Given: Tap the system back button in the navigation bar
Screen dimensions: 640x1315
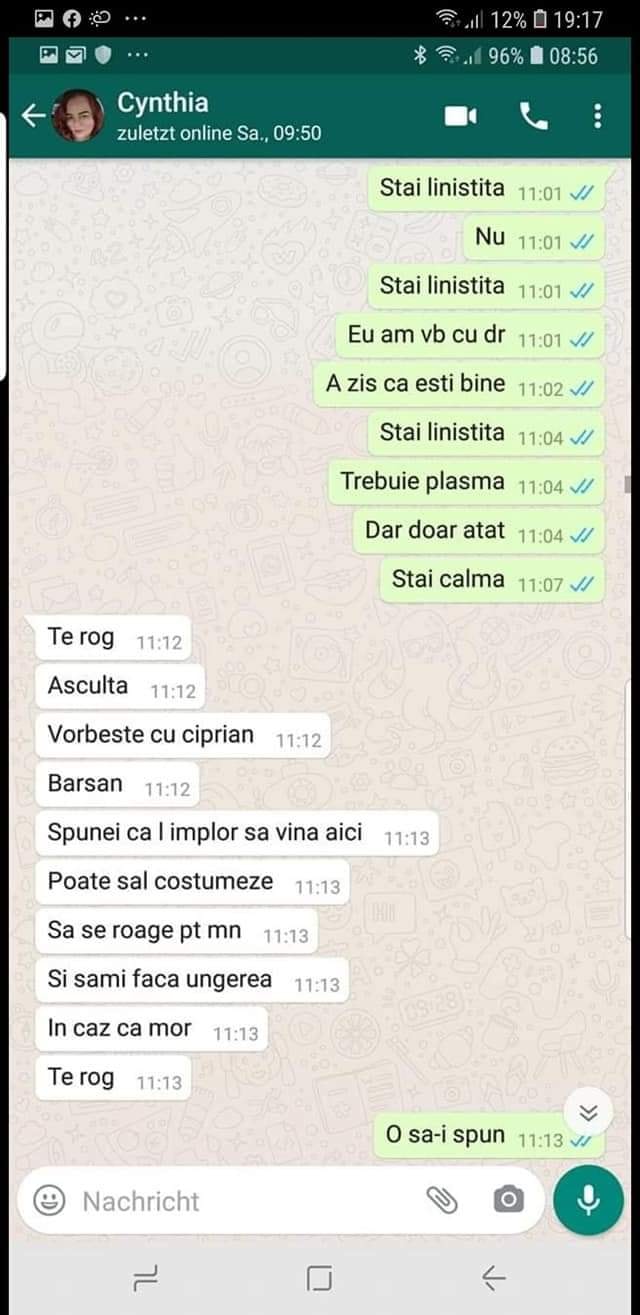Looking at the screenshot, I should point(494,1278).
